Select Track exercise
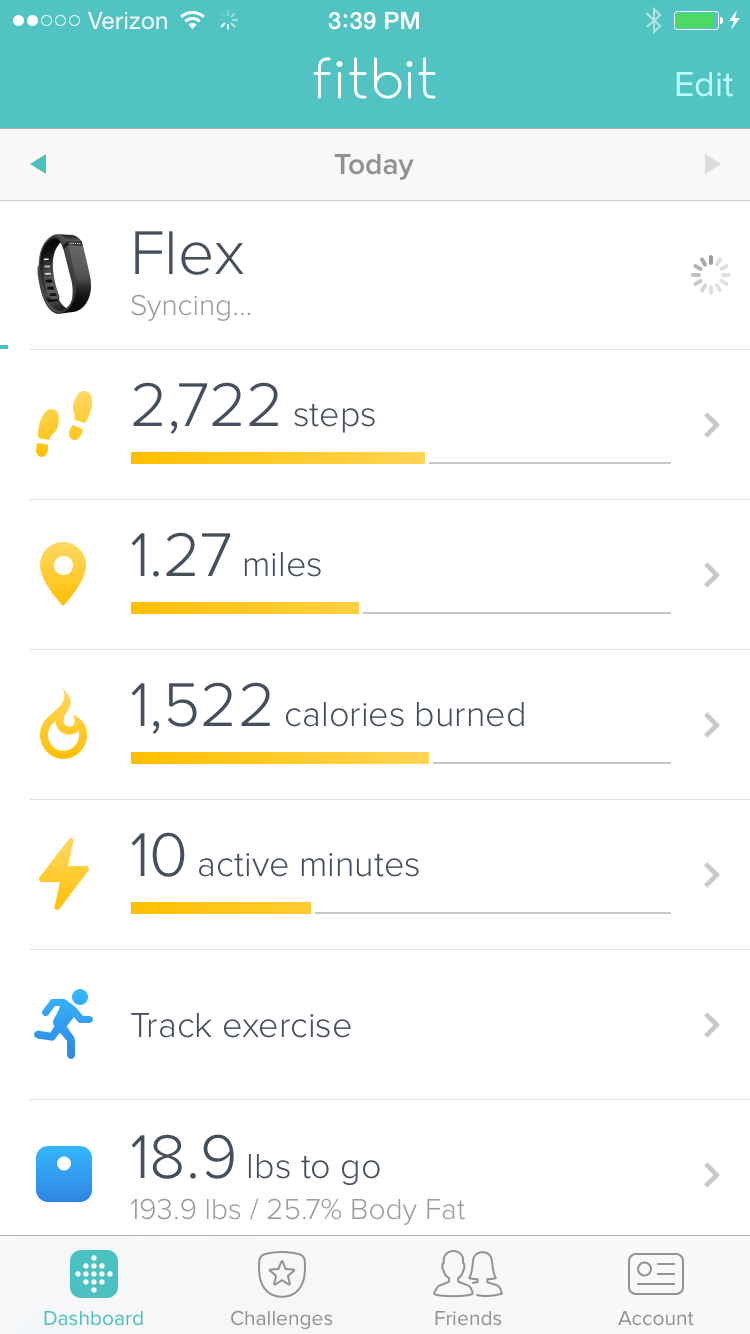This screenshot has width=750, height=1334. coord(375,1025)
